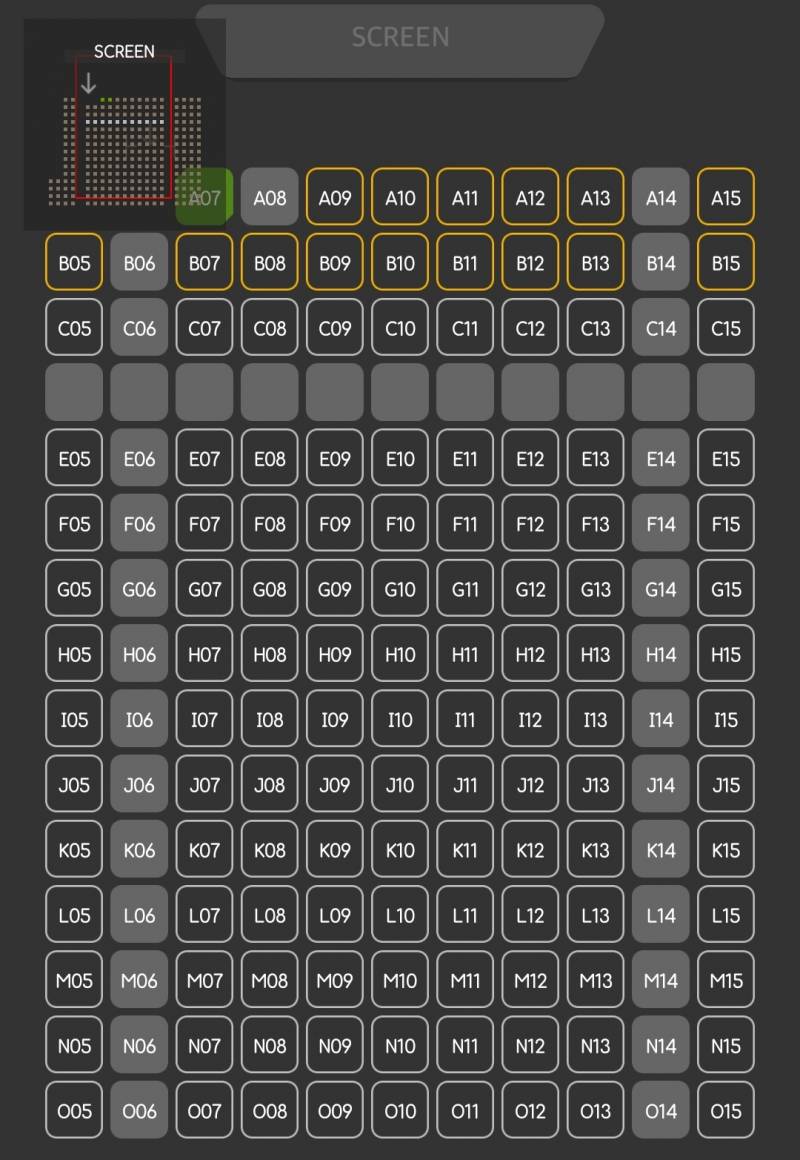Screen dimensions: 800x1160
Task: Pick seat C11
Action: 465,328
